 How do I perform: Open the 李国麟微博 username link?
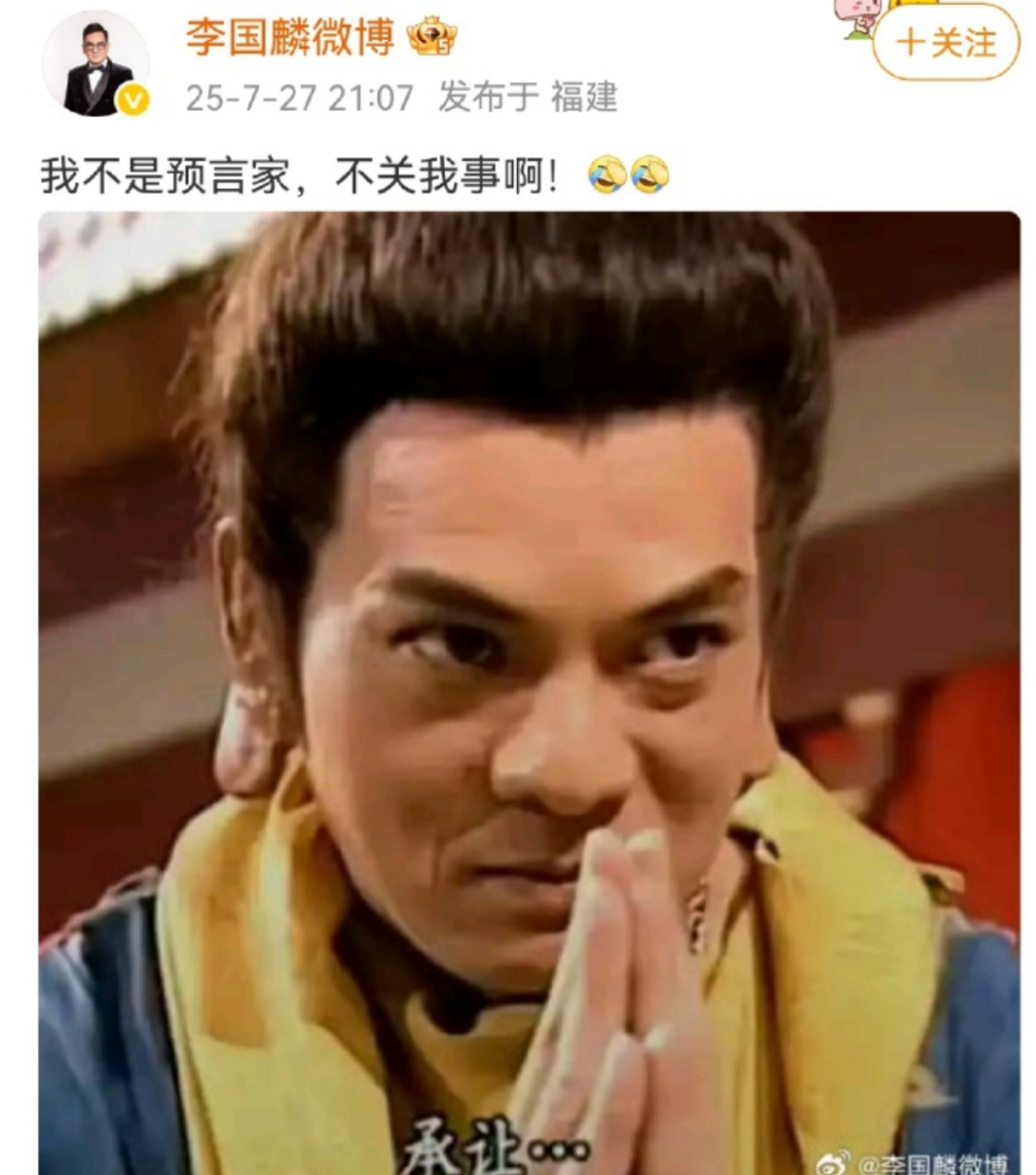290,38
